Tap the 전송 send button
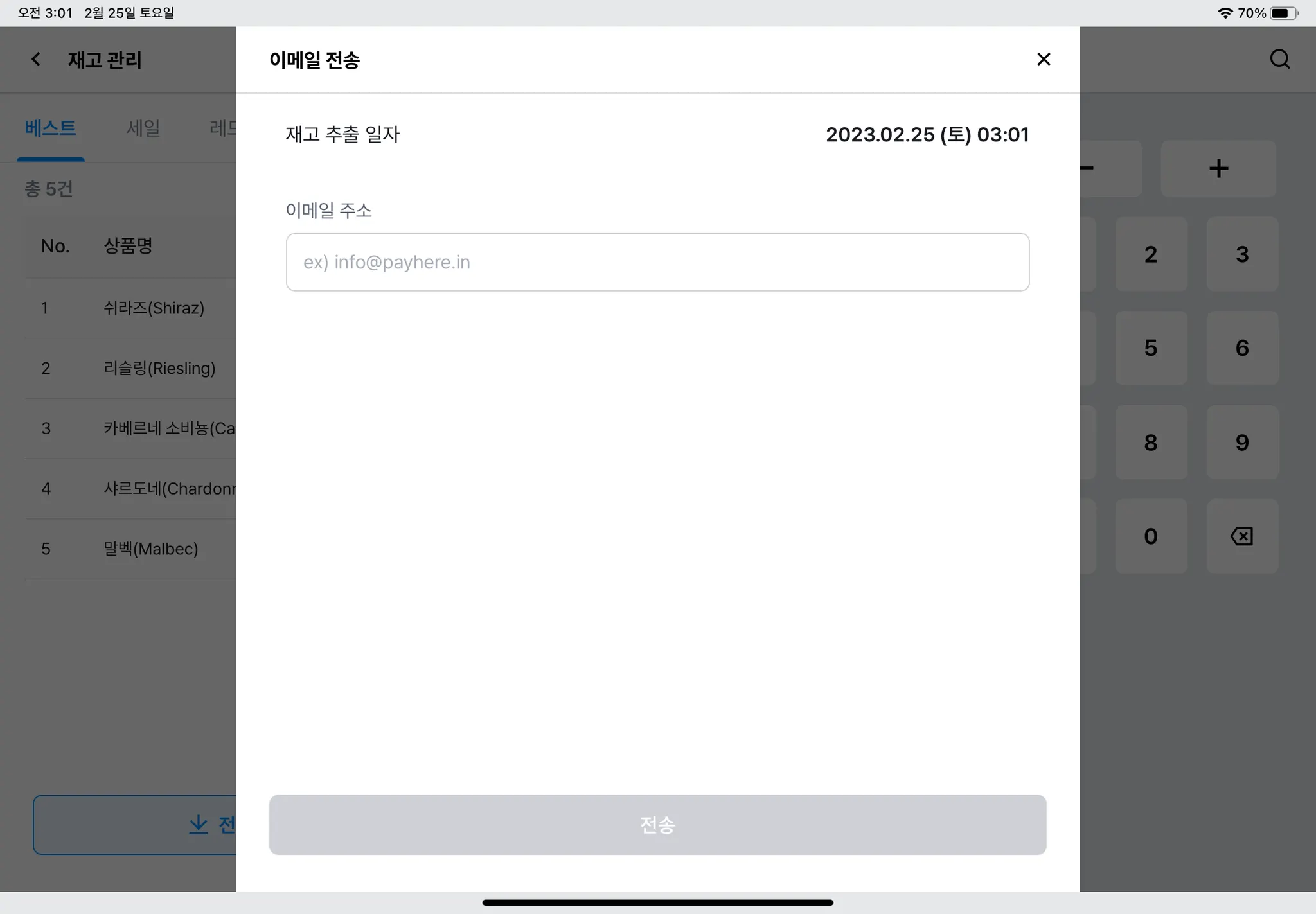This screenshot has height=914, width=1316. coord(657,825)
